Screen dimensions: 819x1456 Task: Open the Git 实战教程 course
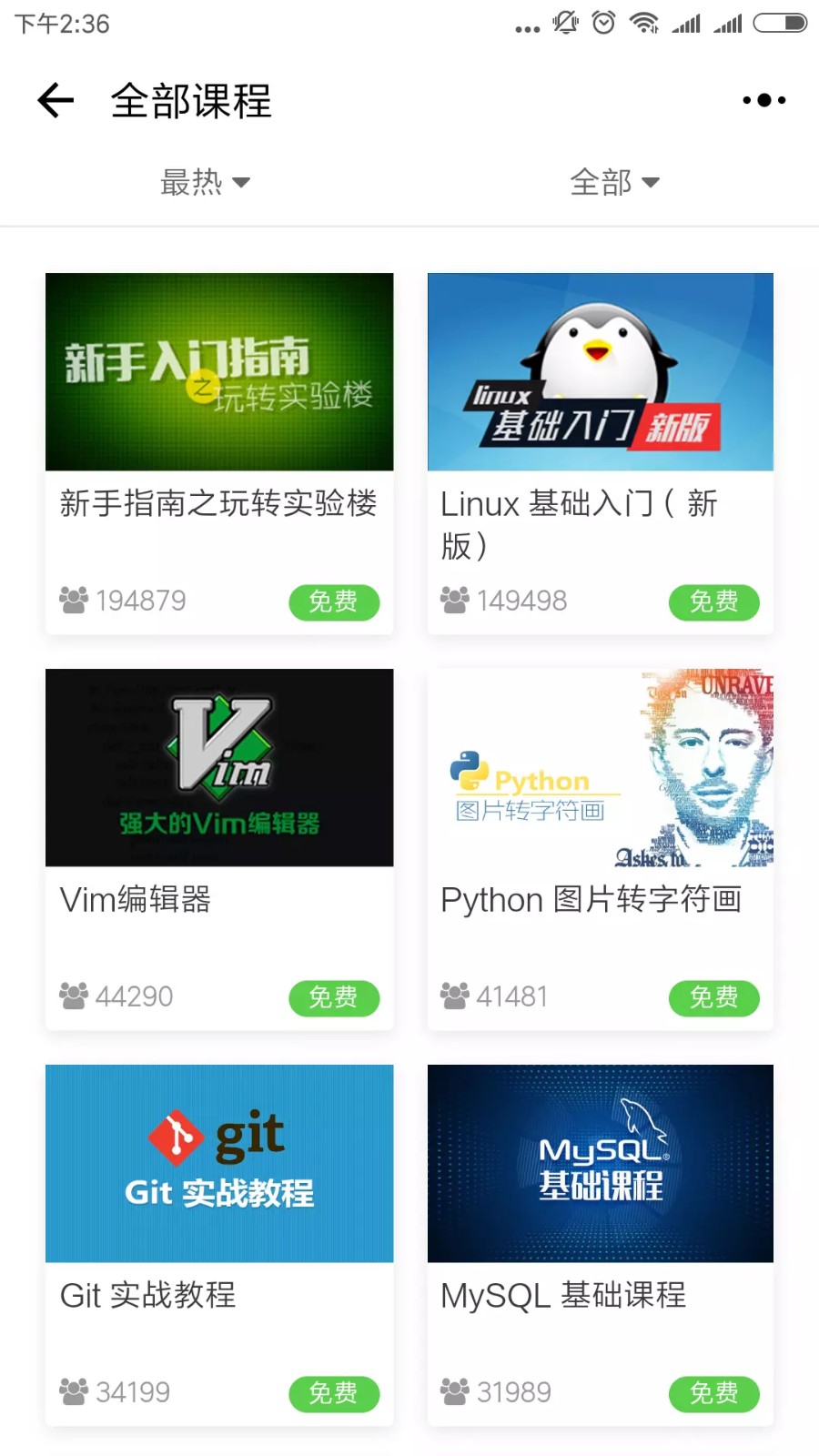[219, 1245]
